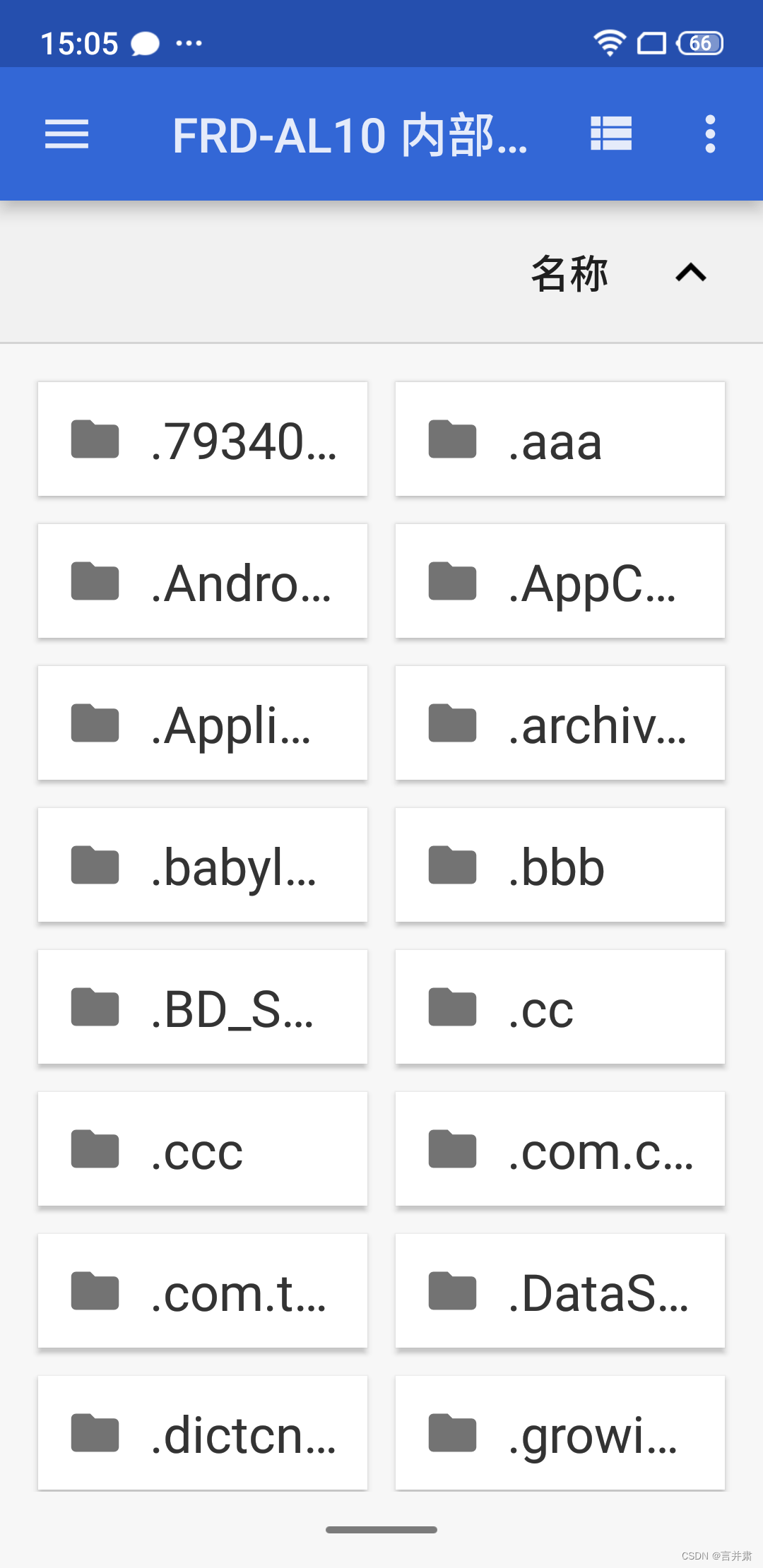763x1568 pixels.
Task: Open the .Andro... folder
Action: click(x=203, y=581)
